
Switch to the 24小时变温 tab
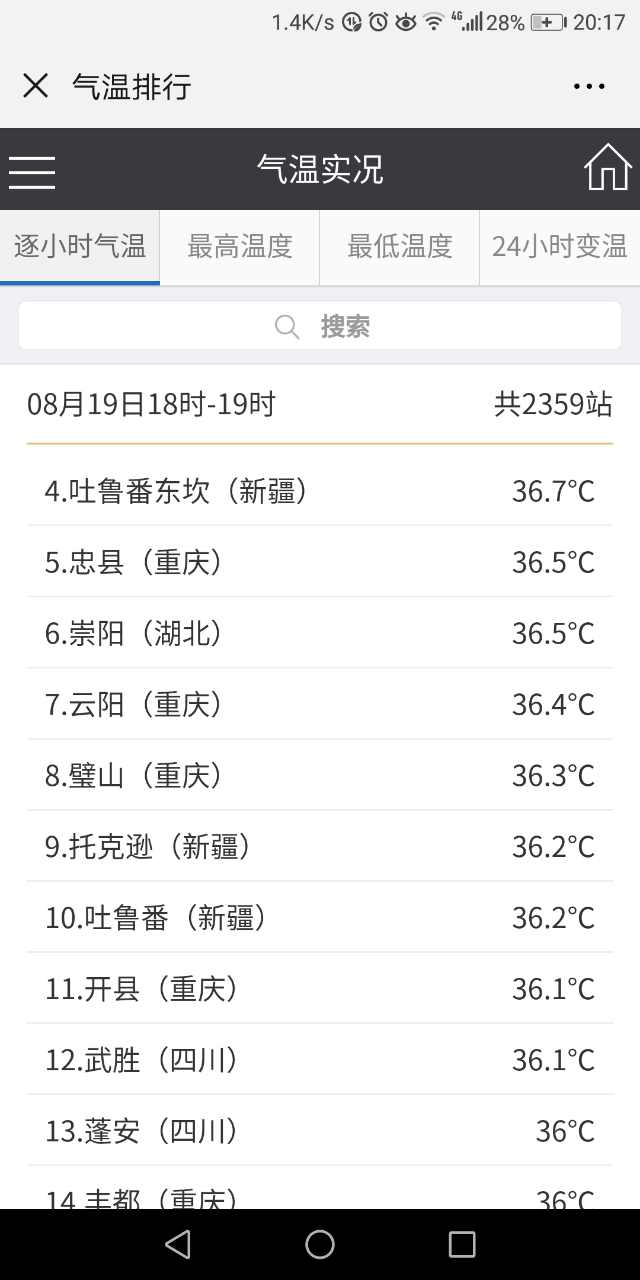coord(560,246)
